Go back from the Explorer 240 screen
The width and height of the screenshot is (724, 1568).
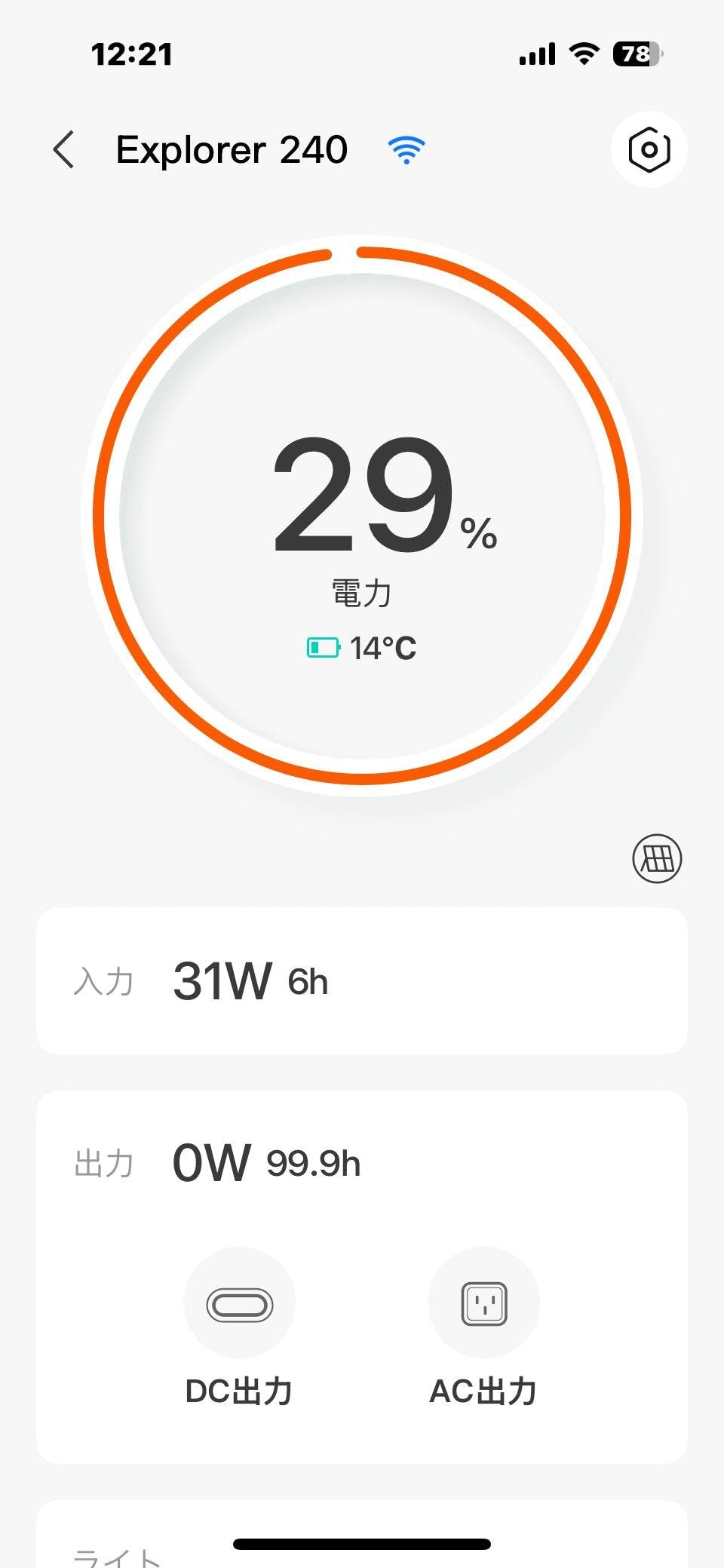coord(65,149)
